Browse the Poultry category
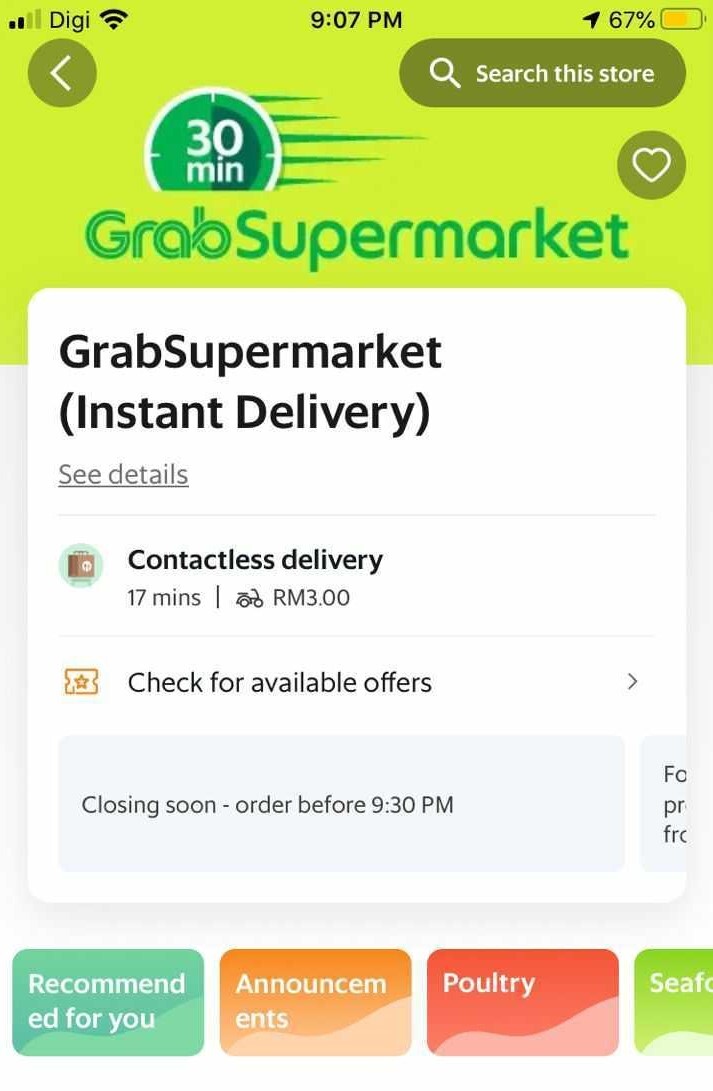The width and height of the screenshot is (713, 1091). click(x=522, y=1002)
